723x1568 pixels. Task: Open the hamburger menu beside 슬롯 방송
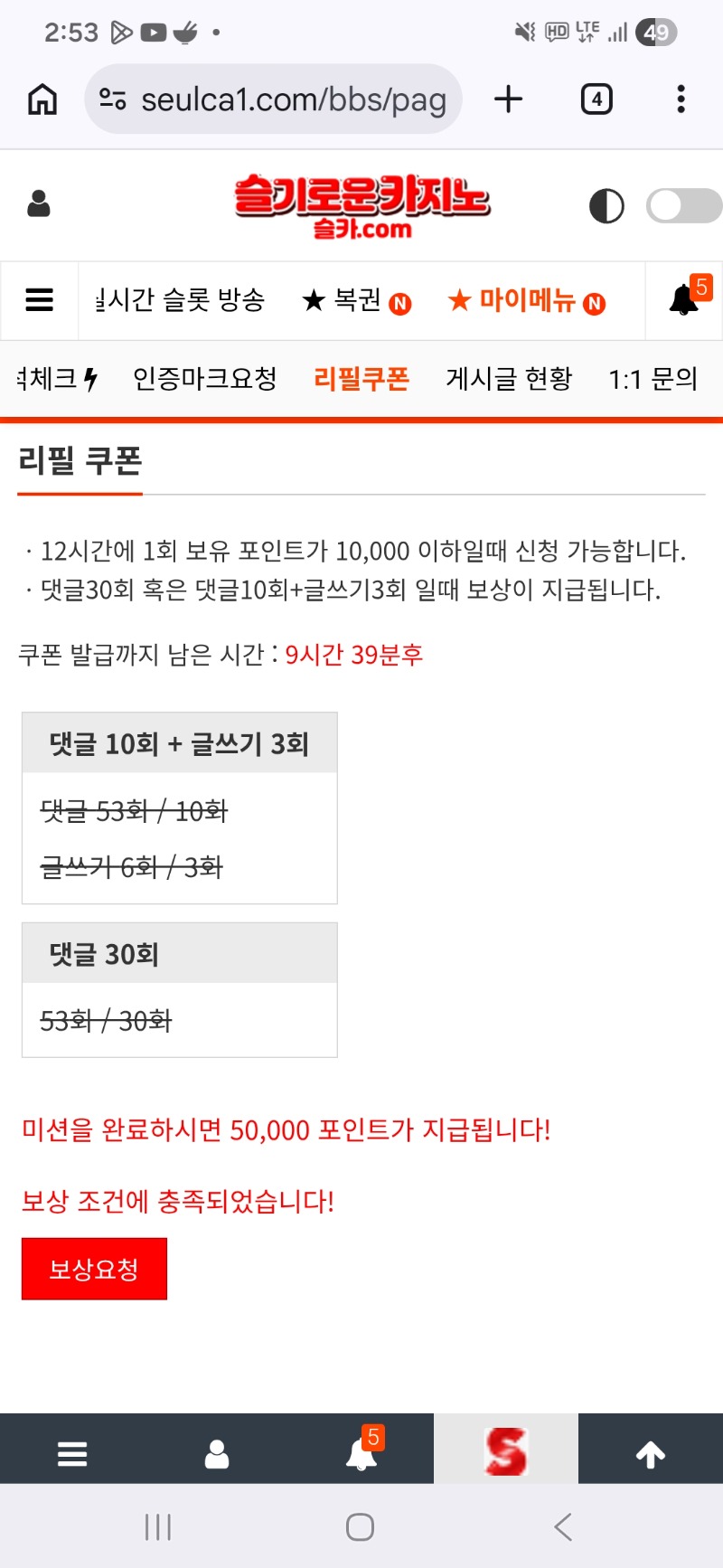pos(40,300)
